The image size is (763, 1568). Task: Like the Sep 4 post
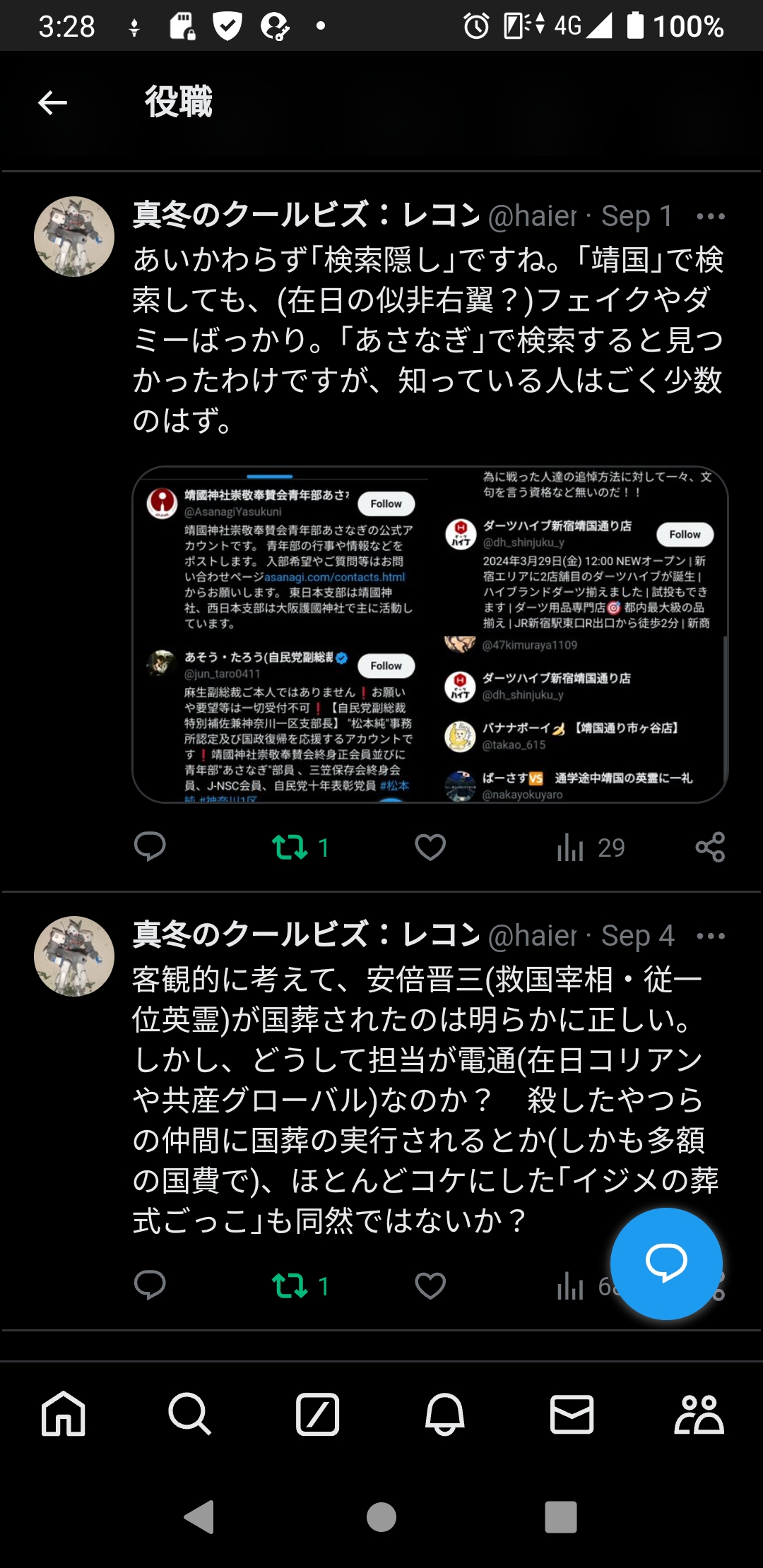[x=430, y=1285]
